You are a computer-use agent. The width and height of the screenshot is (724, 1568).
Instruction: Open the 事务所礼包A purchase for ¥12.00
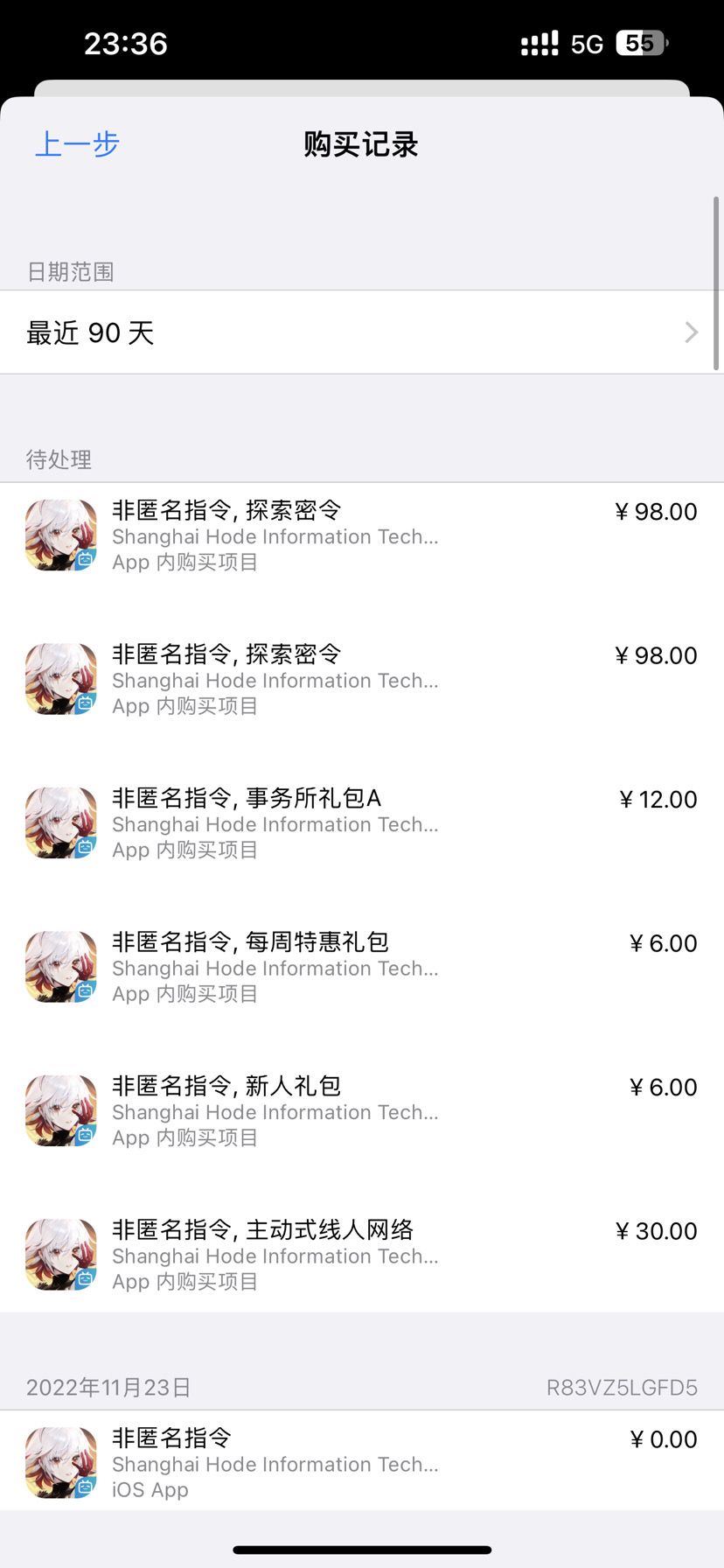pos(362,823)
